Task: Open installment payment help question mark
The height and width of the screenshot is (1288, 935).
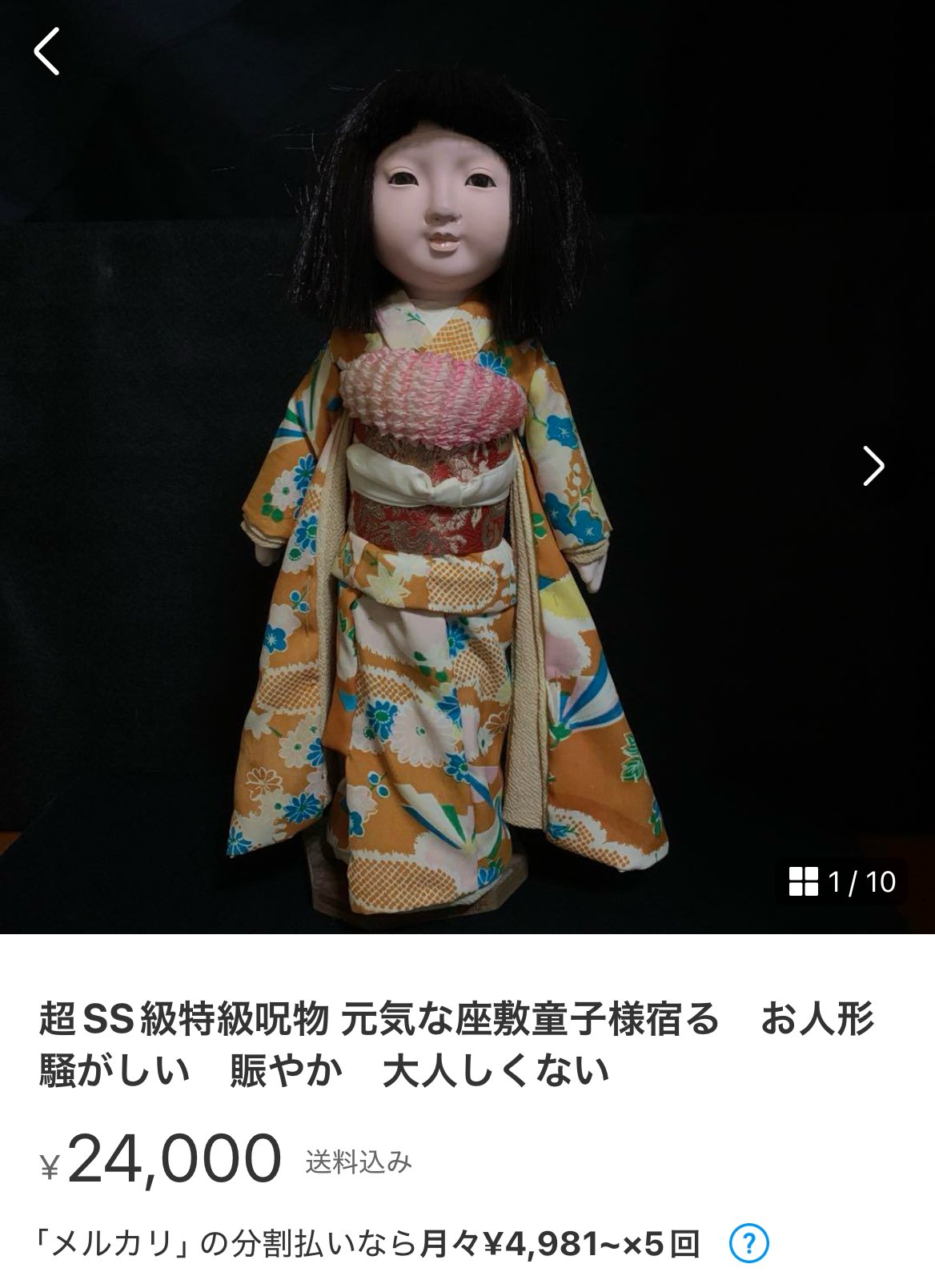Action: coord(749,1243)
